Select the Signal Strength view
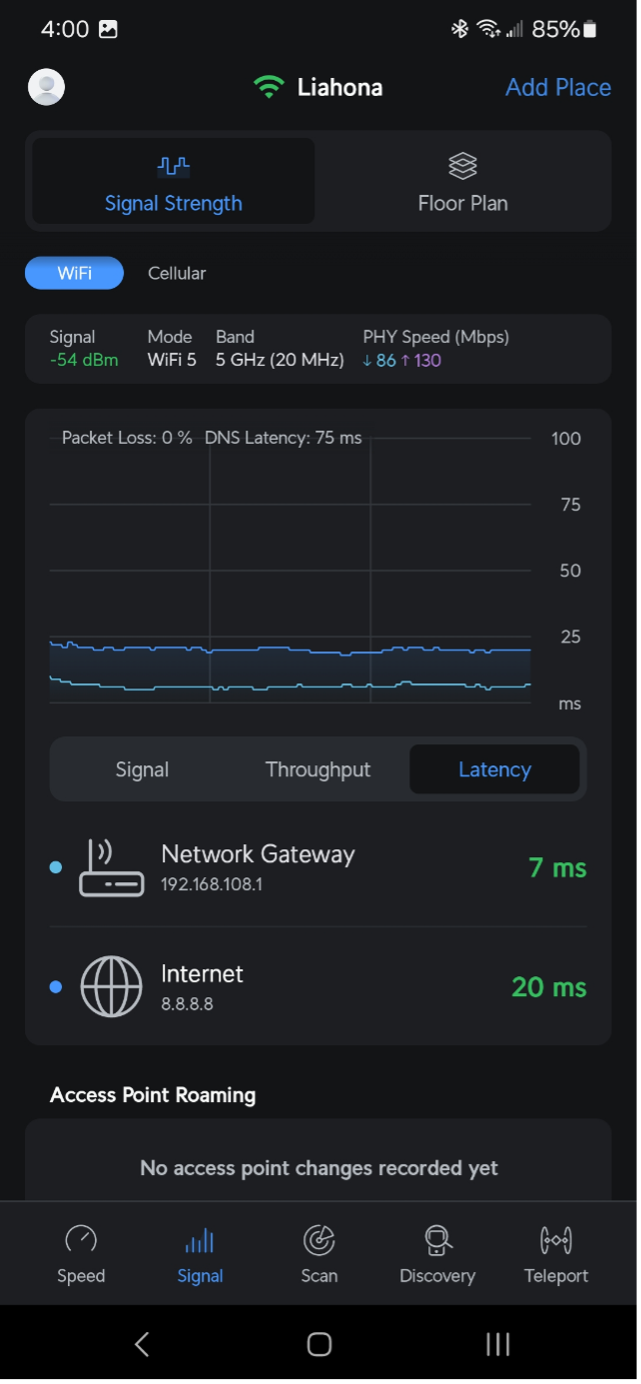 point(174,182)
